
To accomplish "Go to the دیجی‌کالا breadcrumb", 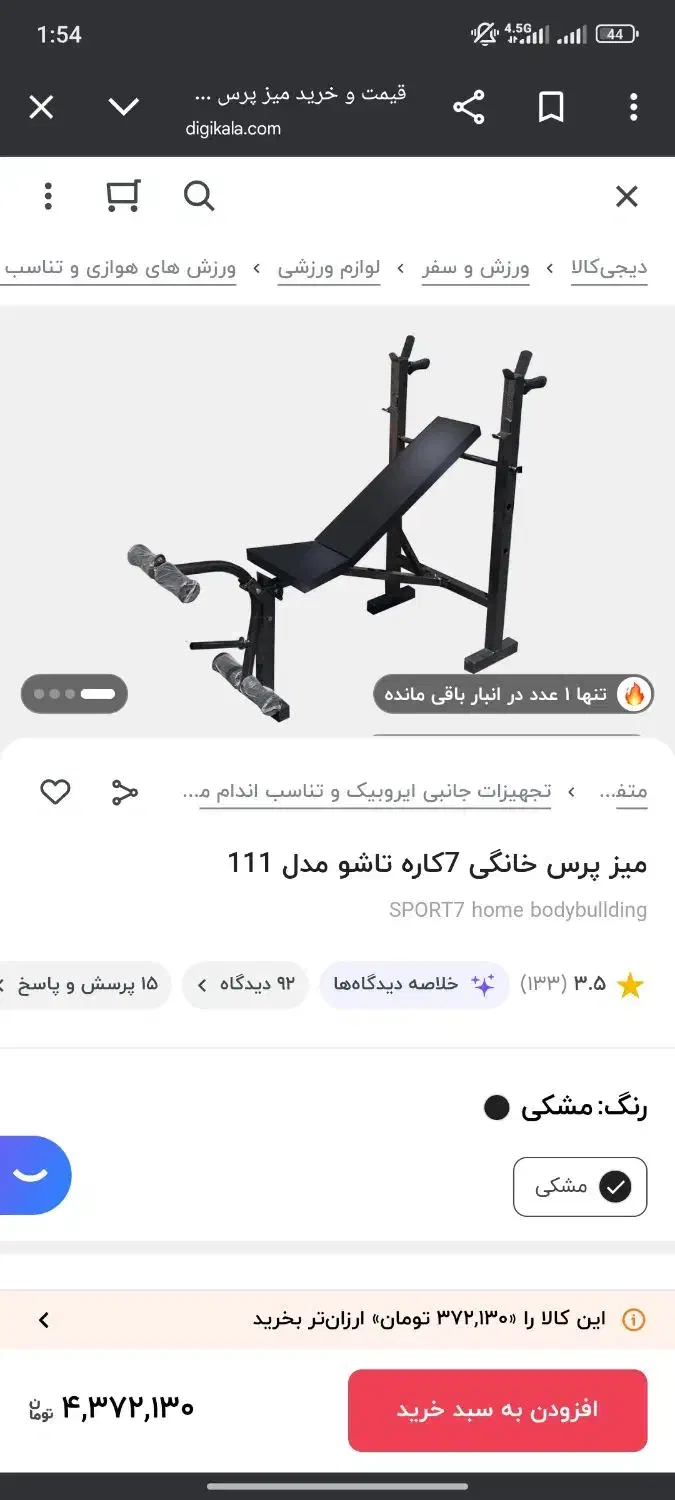I will point(609,268).
